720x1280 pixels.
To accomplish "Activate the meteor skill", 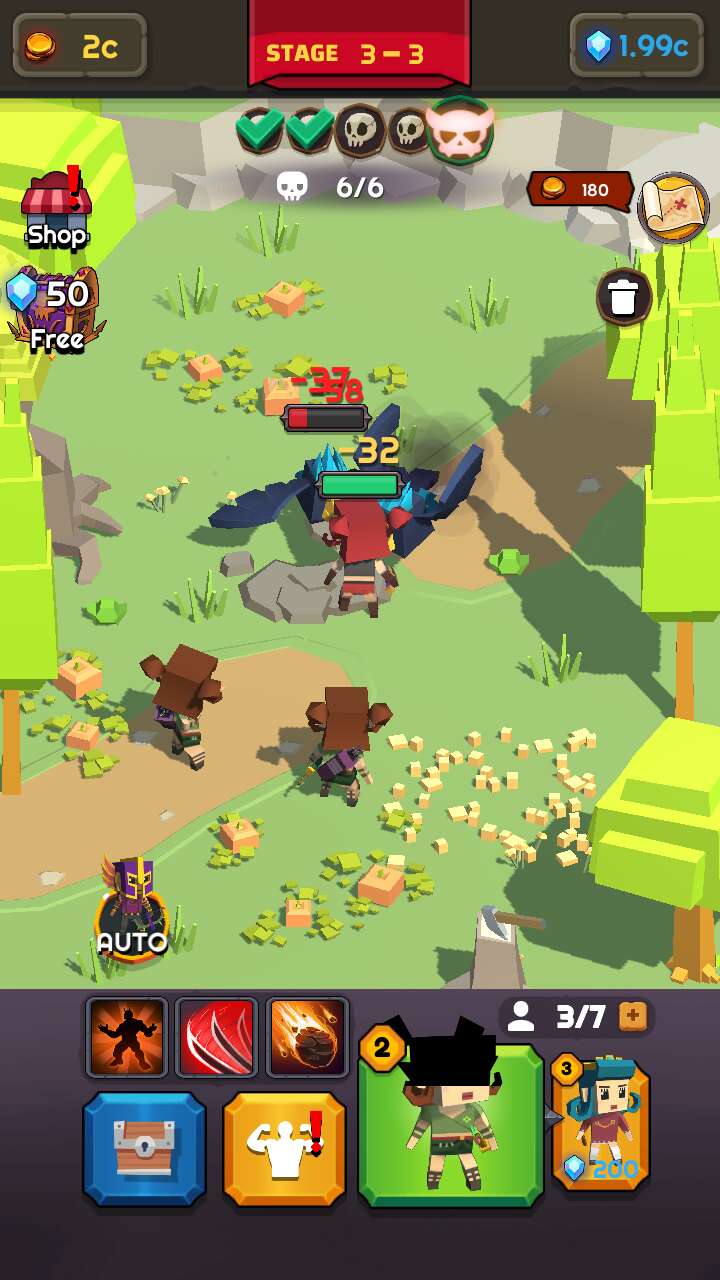I will pos(307,1037).
